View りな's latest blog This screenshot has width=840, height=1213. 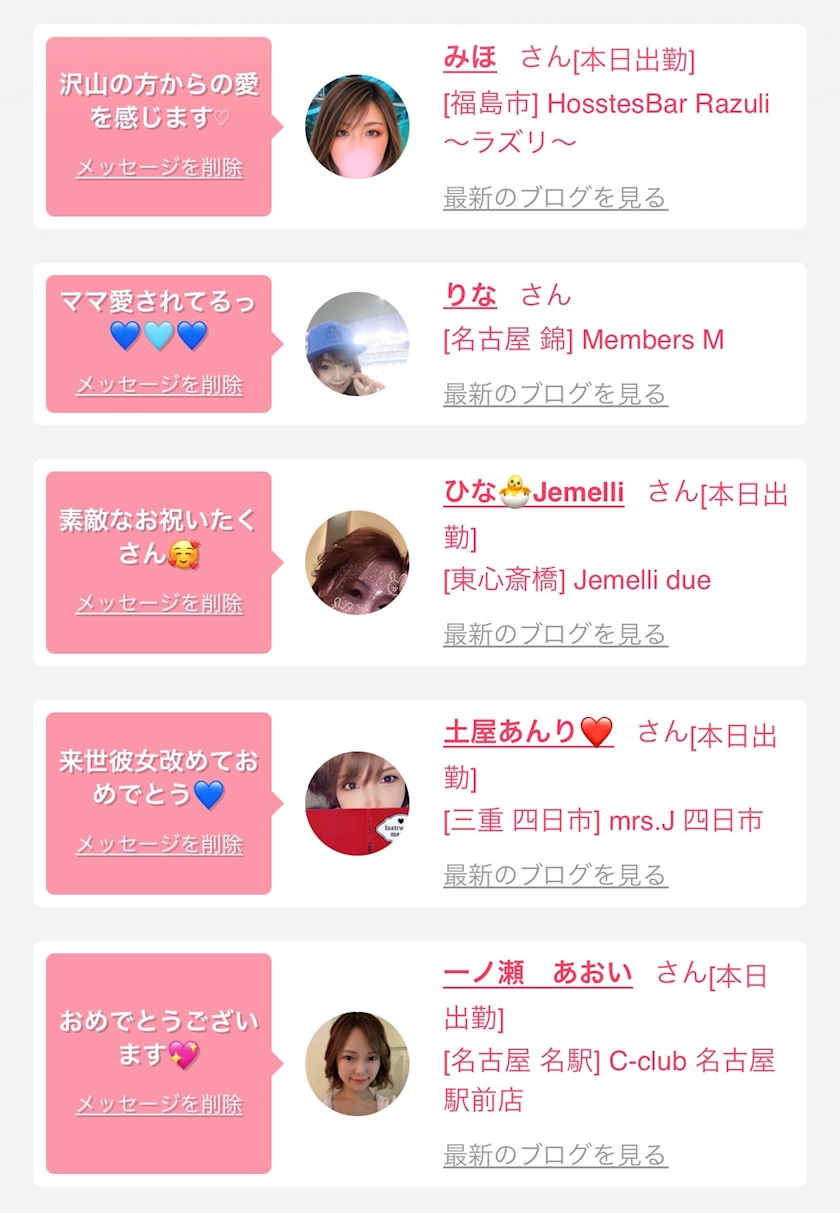click(x=555, y=394)
